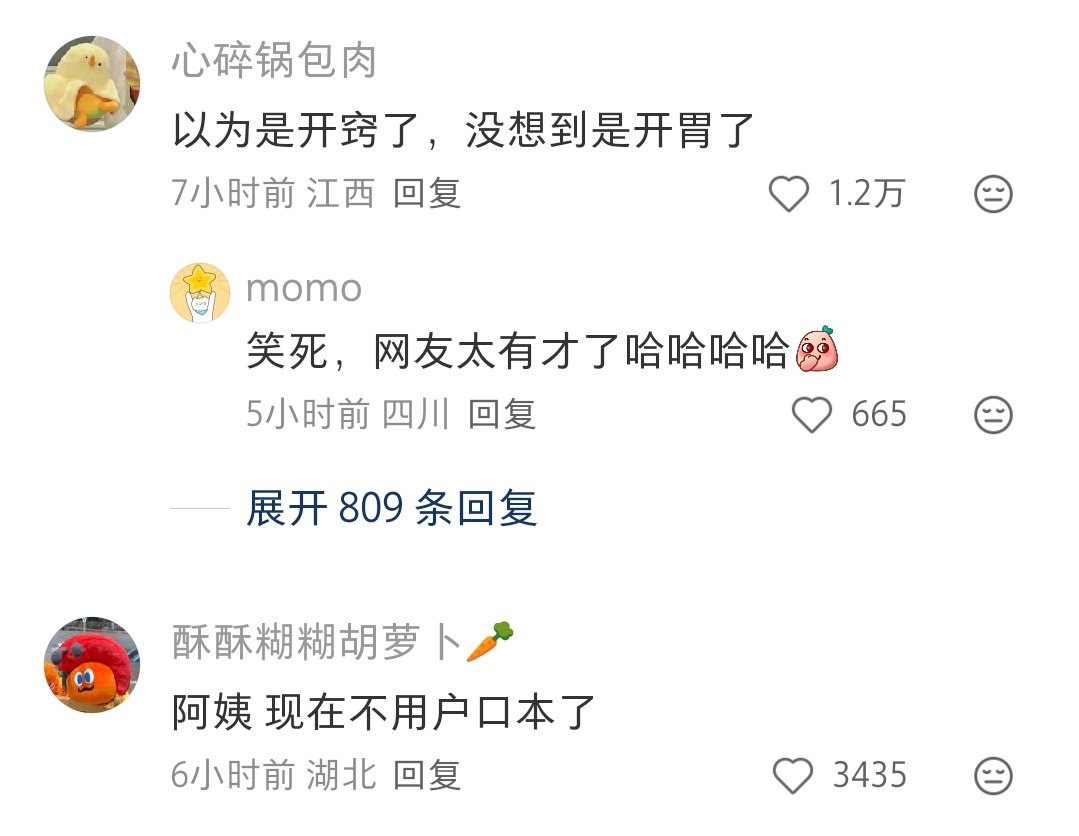Like the comment by 酥酥糊糊胡萝卜
1079x836 pixels.
[x=795, y=775]
